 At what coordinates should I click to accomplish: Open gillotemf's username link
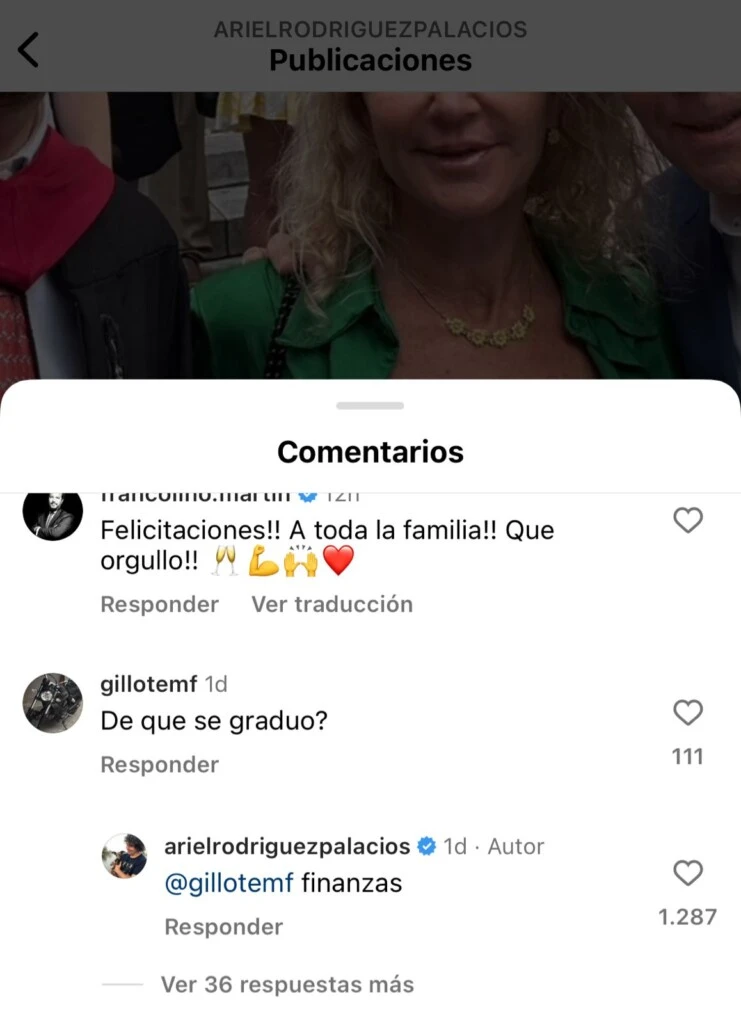(149, 684)
